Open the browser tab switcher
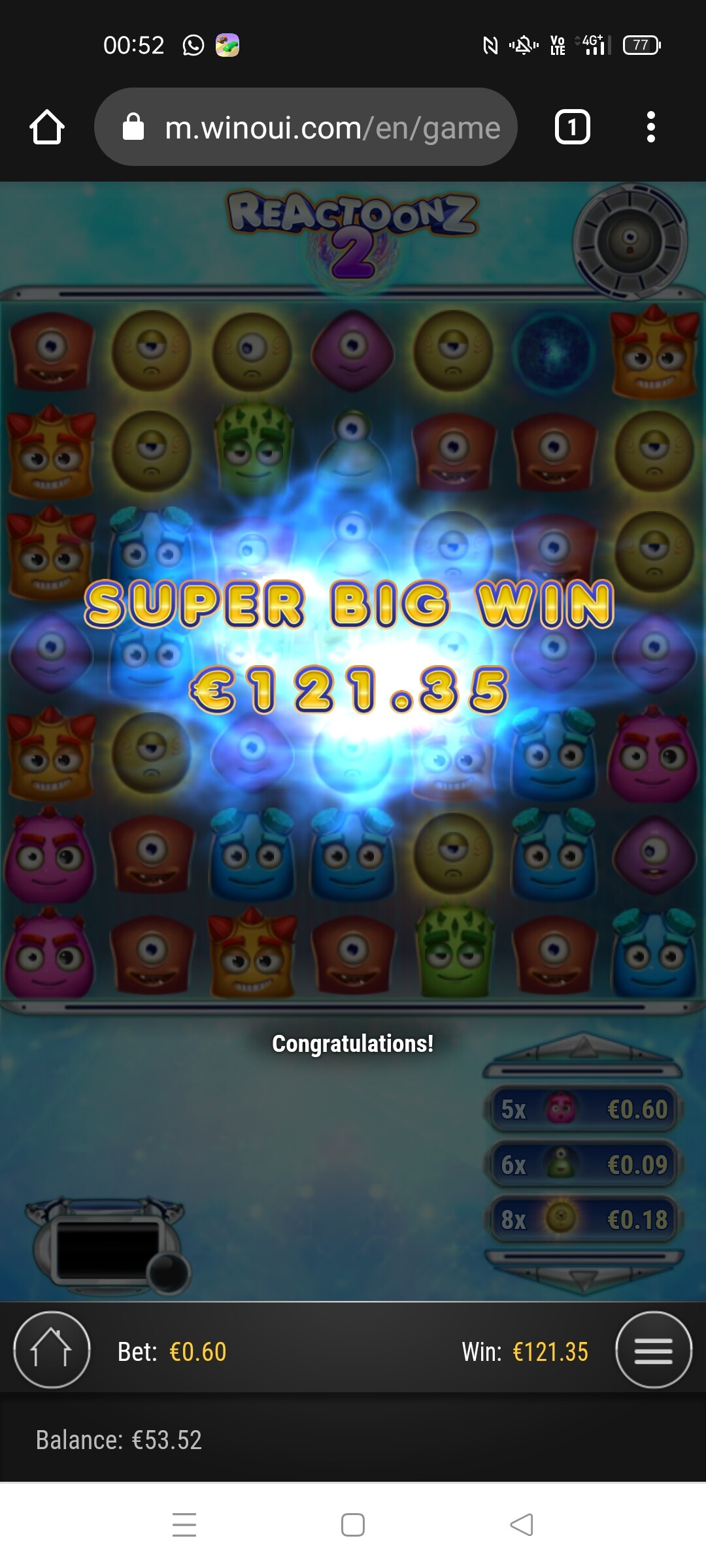Viewport: 706px width, 1568px height. pyautogui.click(x=572, y=127)
